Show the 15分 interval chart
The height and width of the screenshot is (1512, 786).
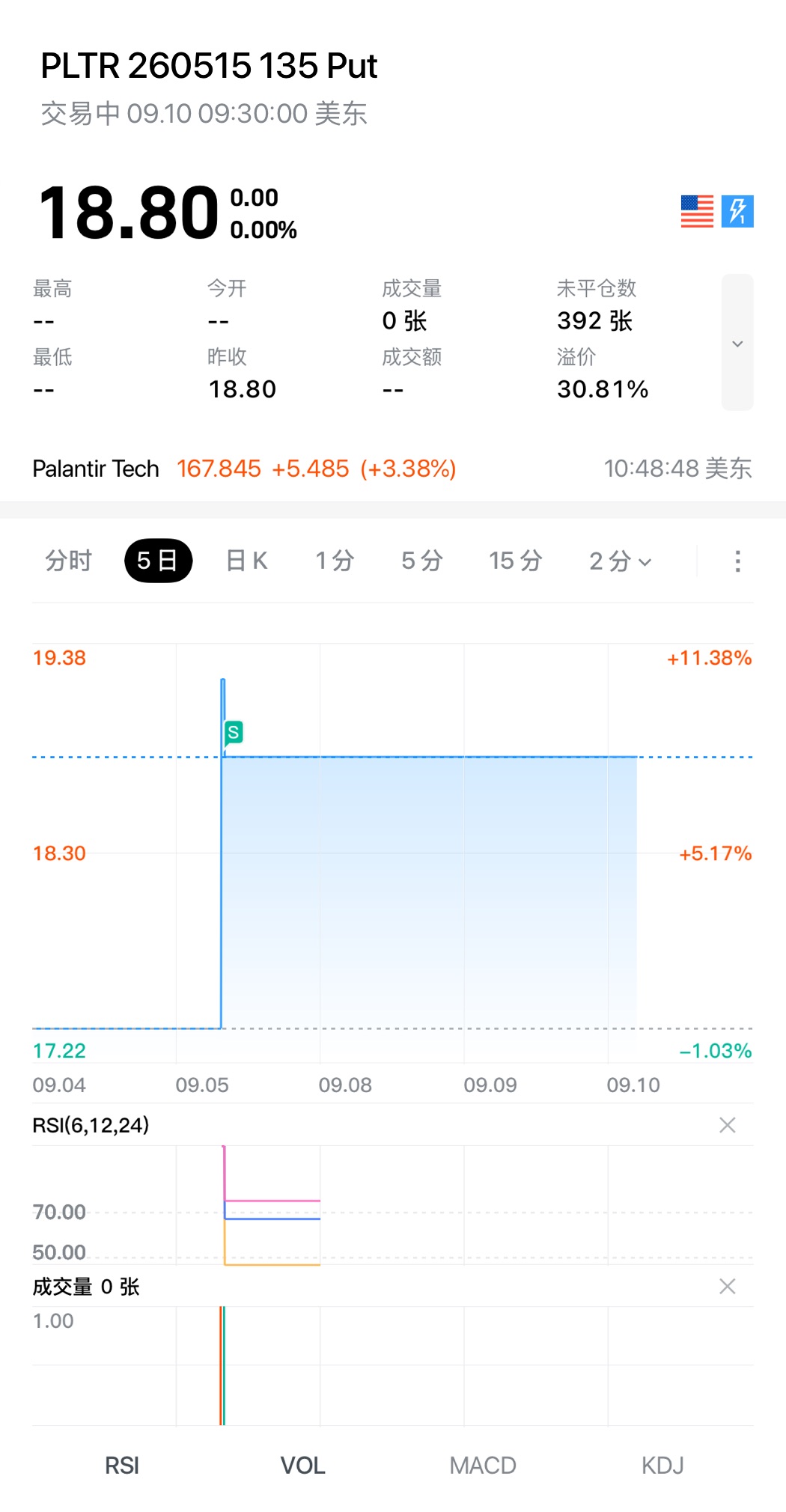[515, 561]
